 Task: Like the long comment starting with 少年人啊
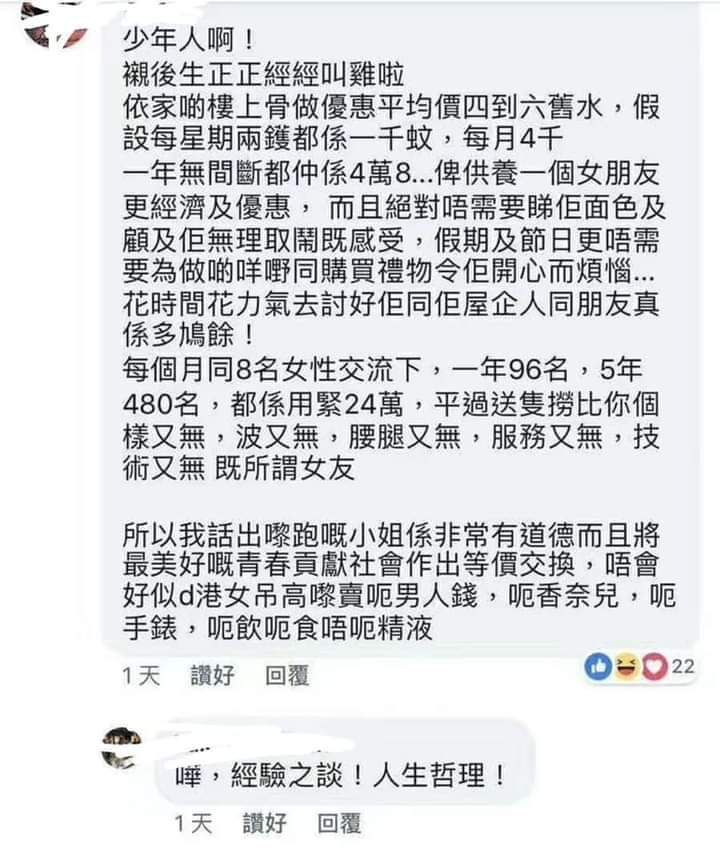coord(212,676)
